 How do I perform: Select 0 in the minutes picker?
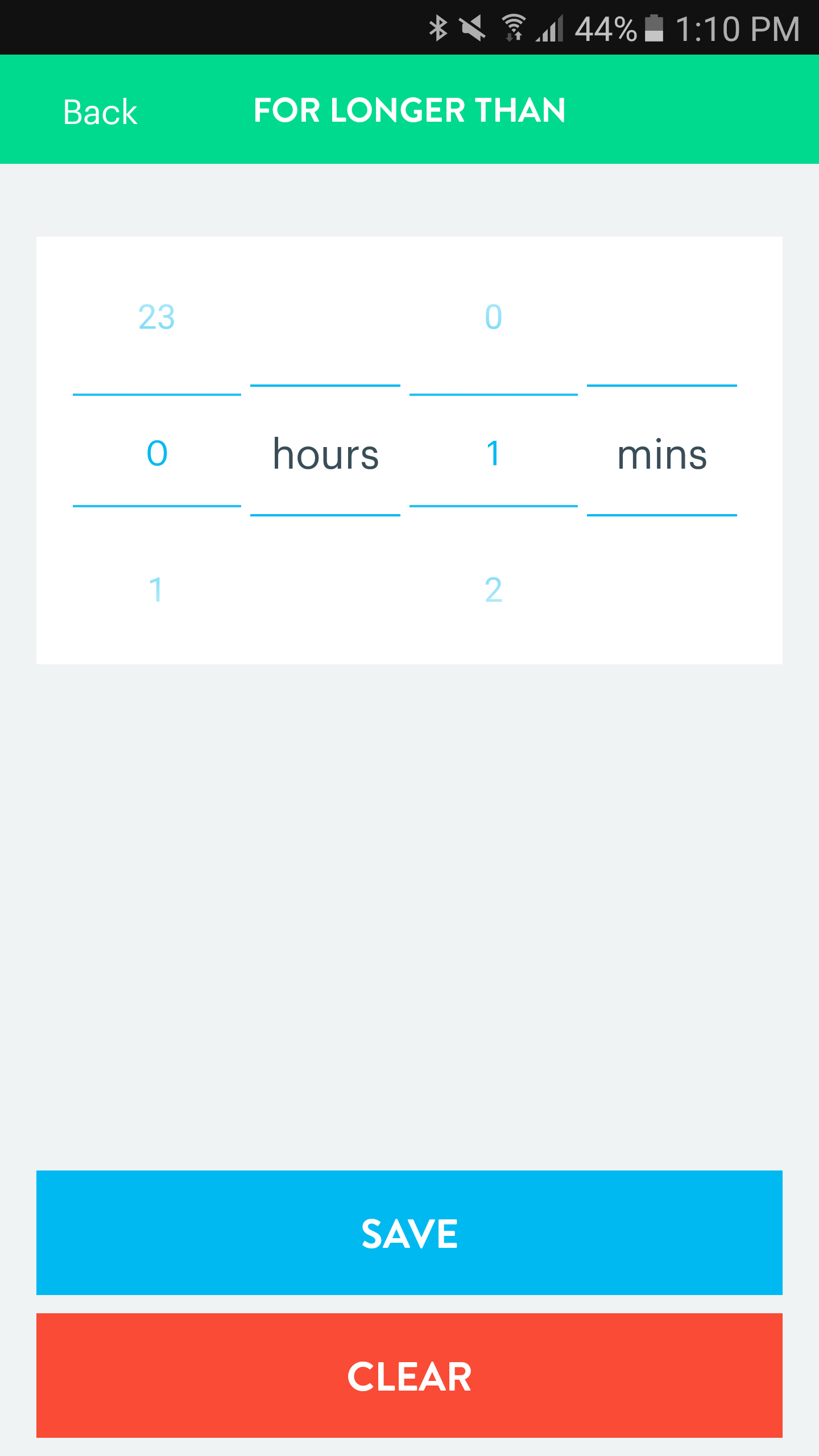[x=494, y=317]
